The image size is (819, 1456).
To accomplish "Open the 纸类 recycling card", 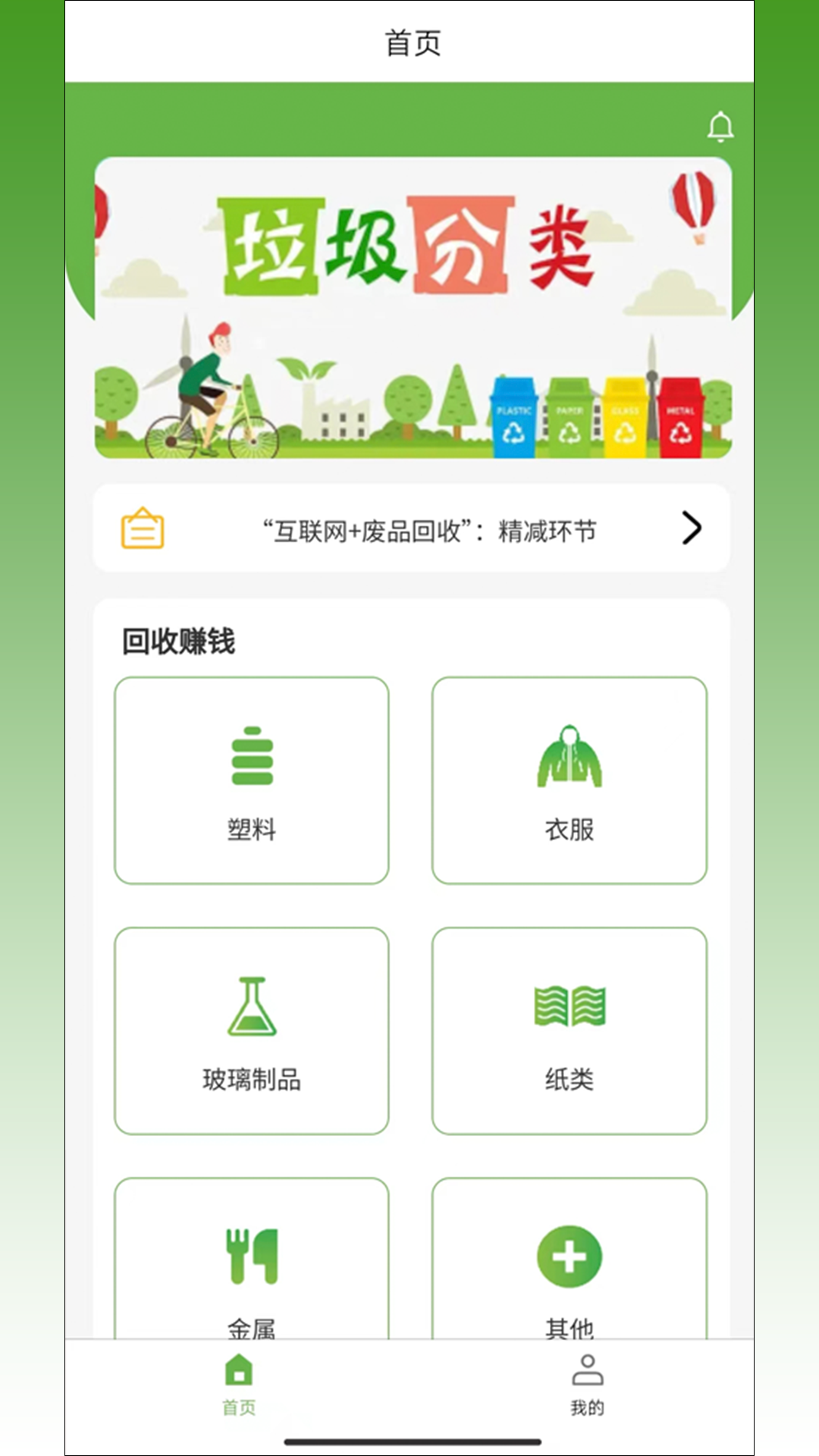I will tap(569, 1031).
